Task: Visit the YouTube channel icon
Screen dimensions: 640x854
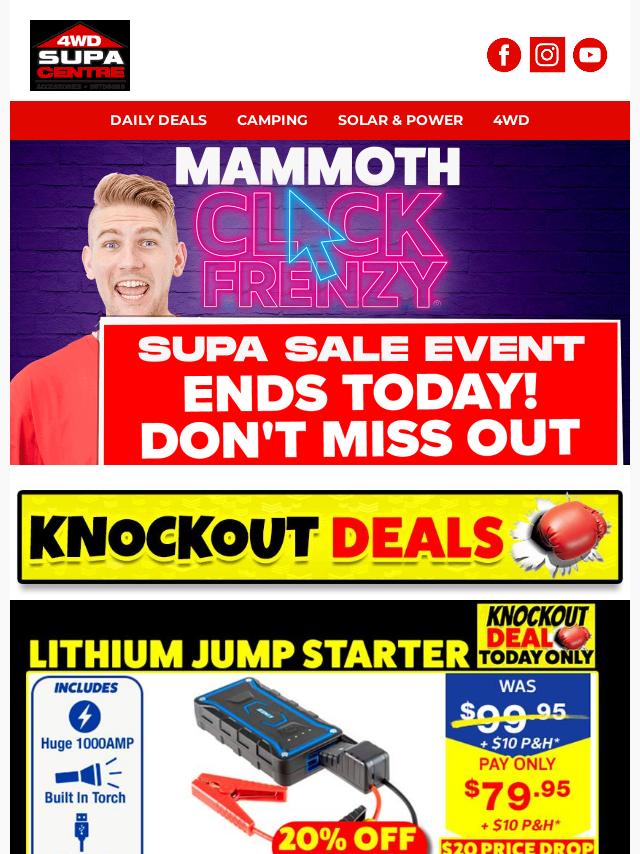Action: point(590,55)
